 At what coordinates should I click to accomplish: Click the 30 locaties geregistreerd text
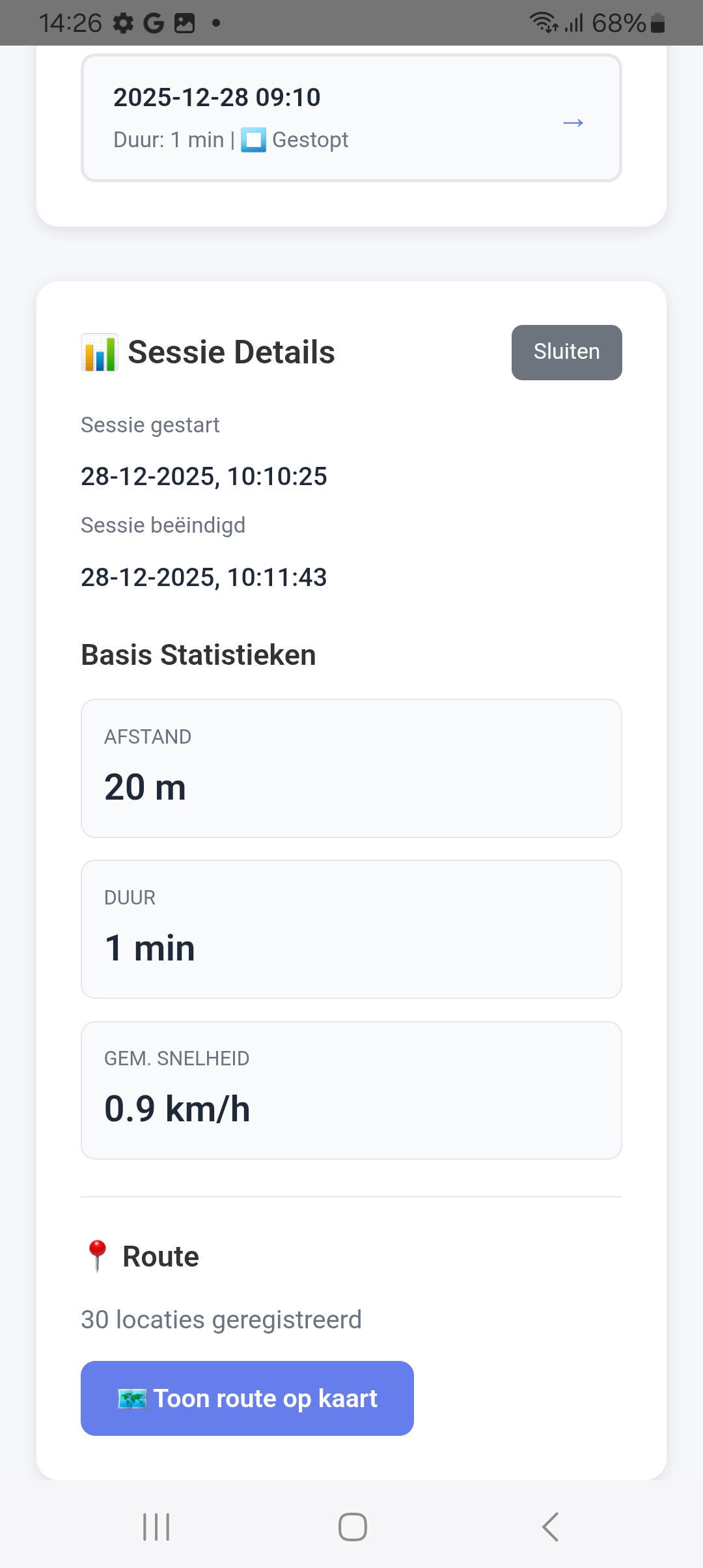point(221,1319)
